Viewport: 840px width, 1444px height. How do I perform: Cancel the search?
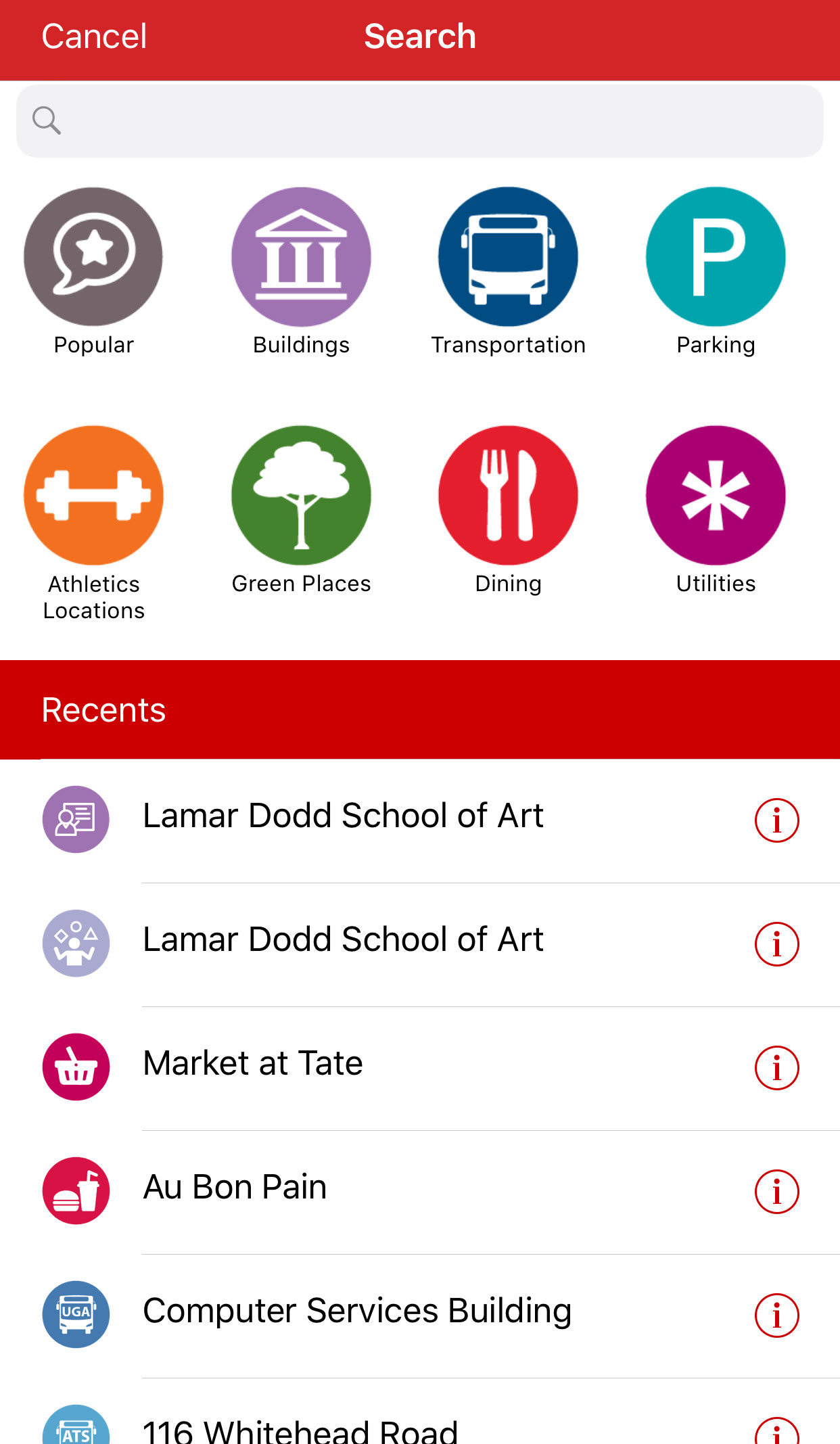[x=94, y=37]
